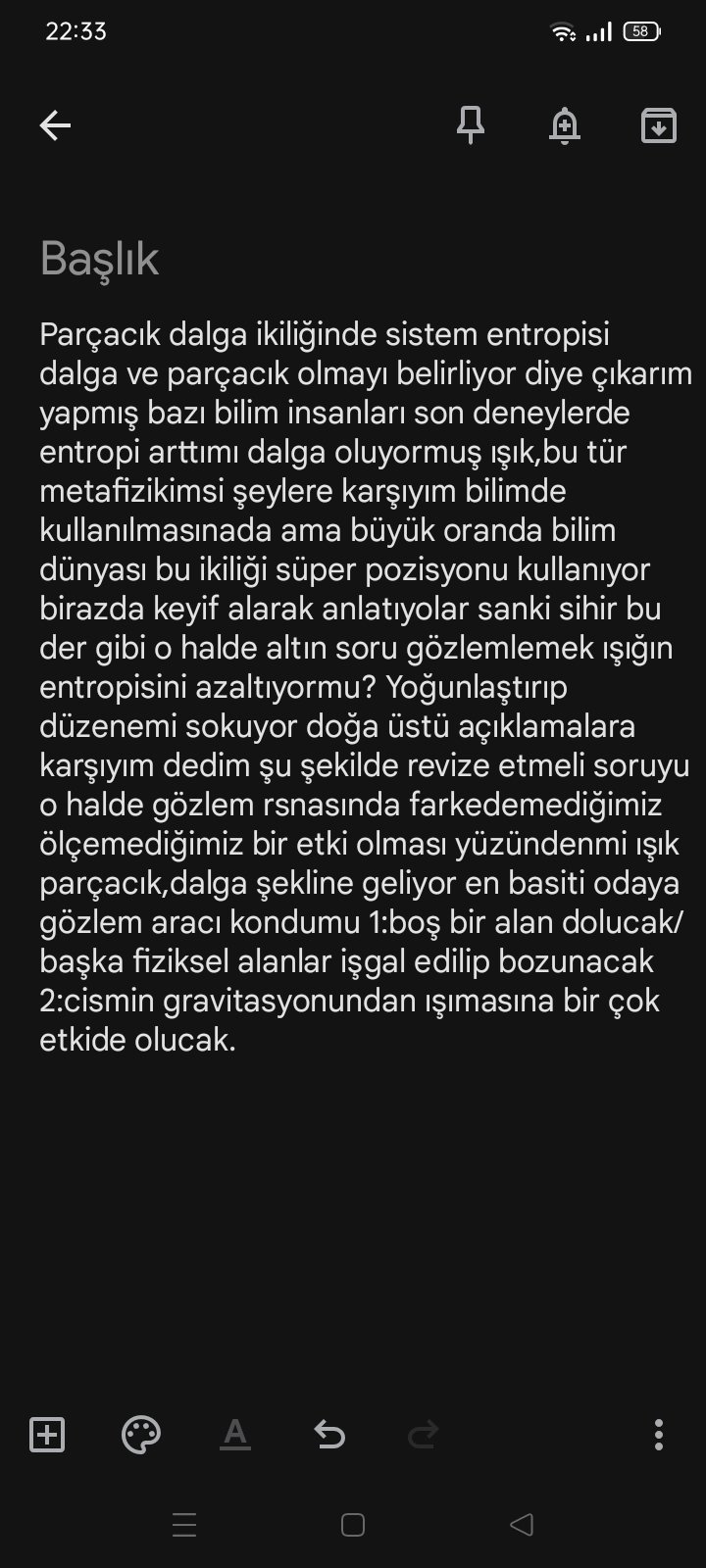Open the add attachment plus menu

click(x=47, y=1435)
